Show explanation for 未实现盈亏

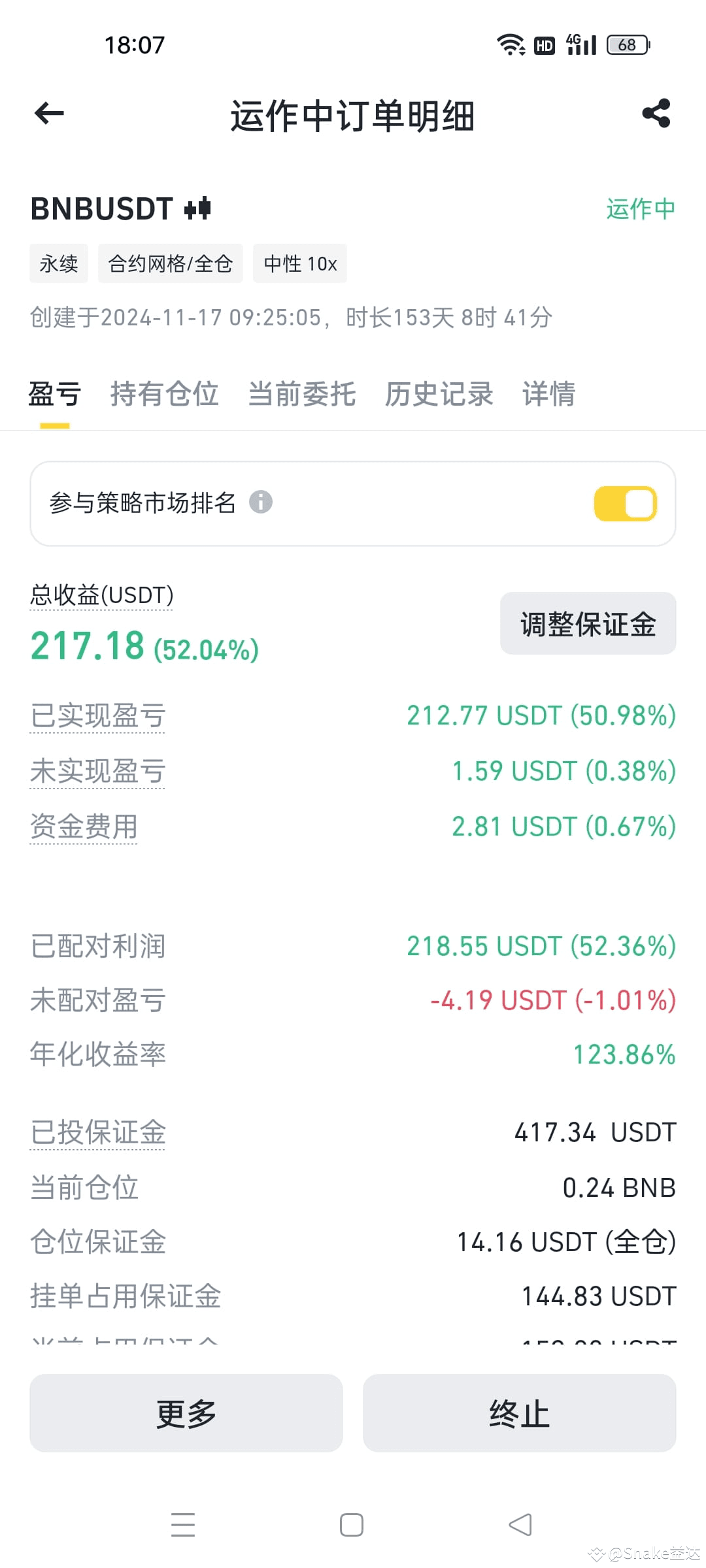[97, 771]
